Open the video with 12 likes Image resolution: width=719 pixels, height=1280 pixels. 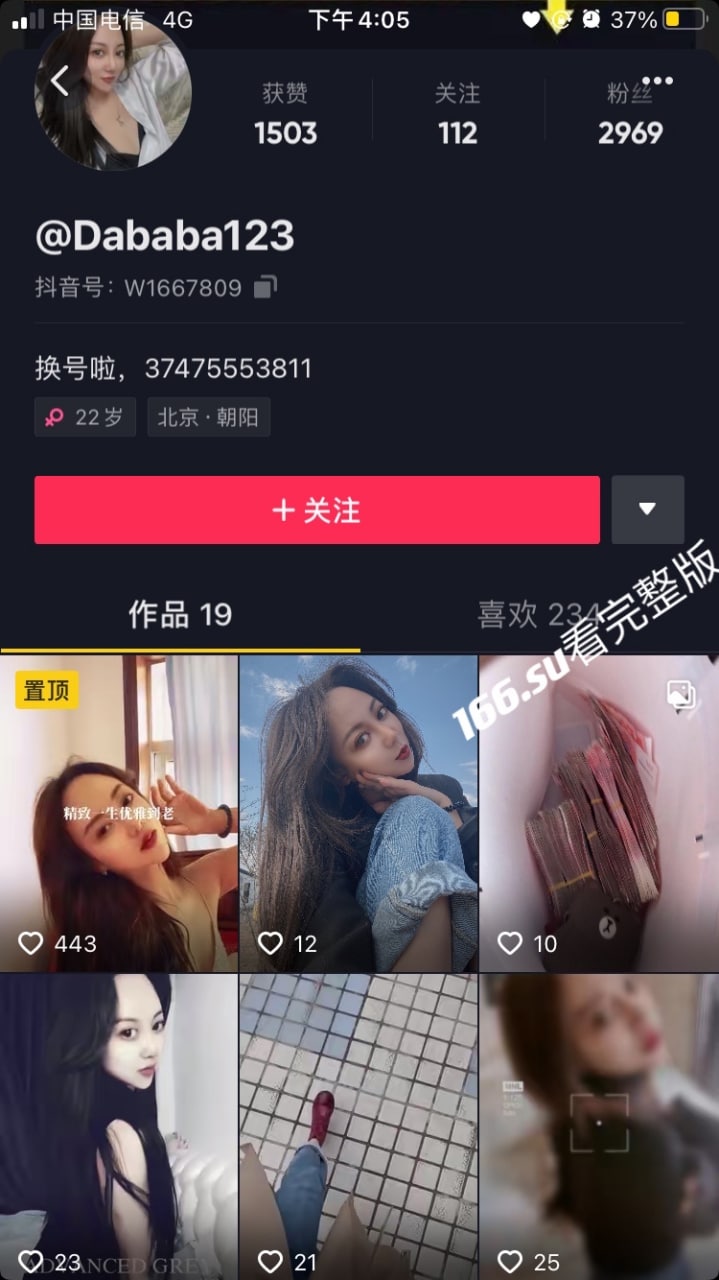click(359, 813)
